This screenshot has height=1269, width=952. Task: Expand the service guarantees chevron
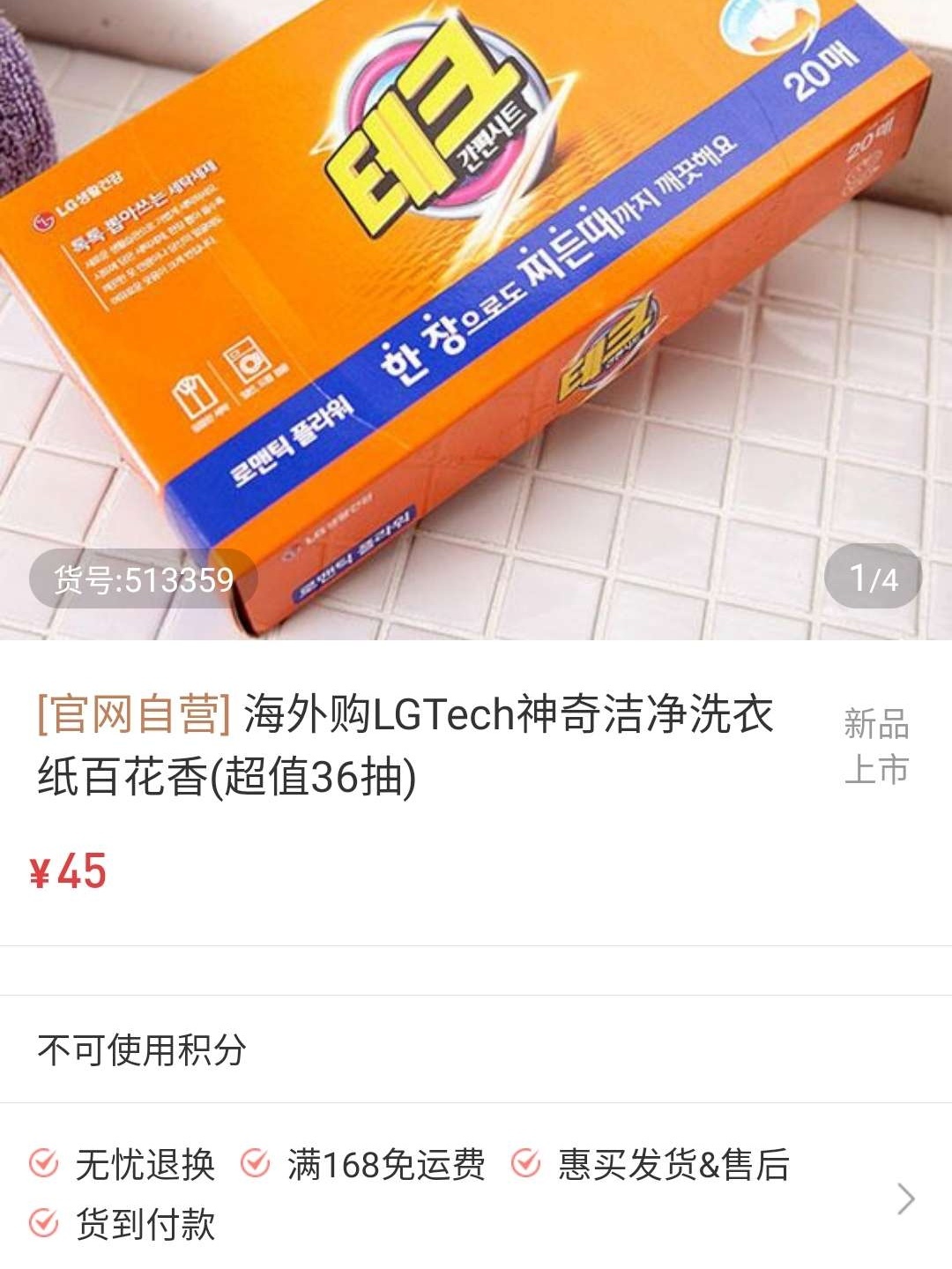[x=905, y=1198]
